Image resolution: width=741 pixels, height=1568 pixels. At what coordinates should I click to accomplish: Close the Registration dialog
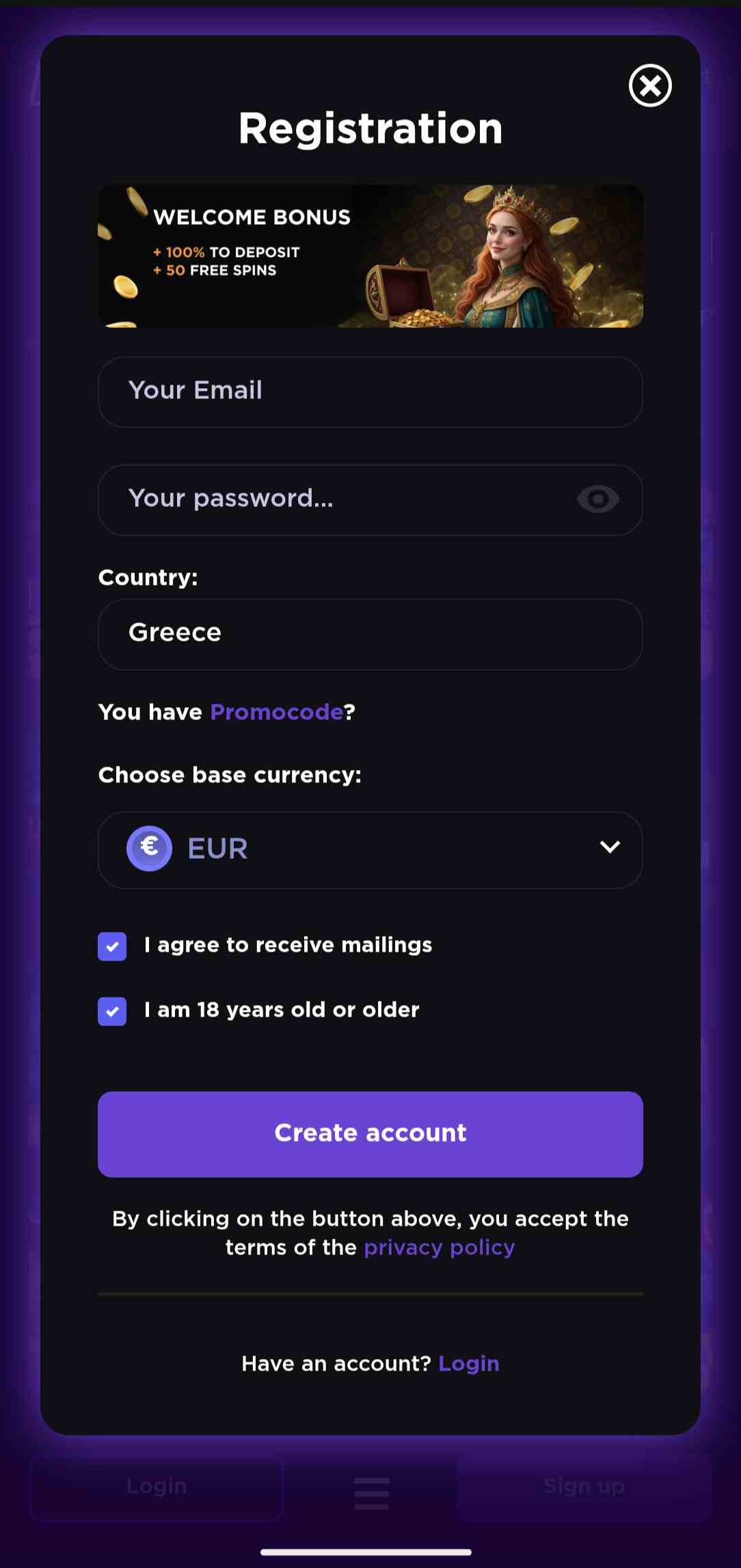[650, 85]
